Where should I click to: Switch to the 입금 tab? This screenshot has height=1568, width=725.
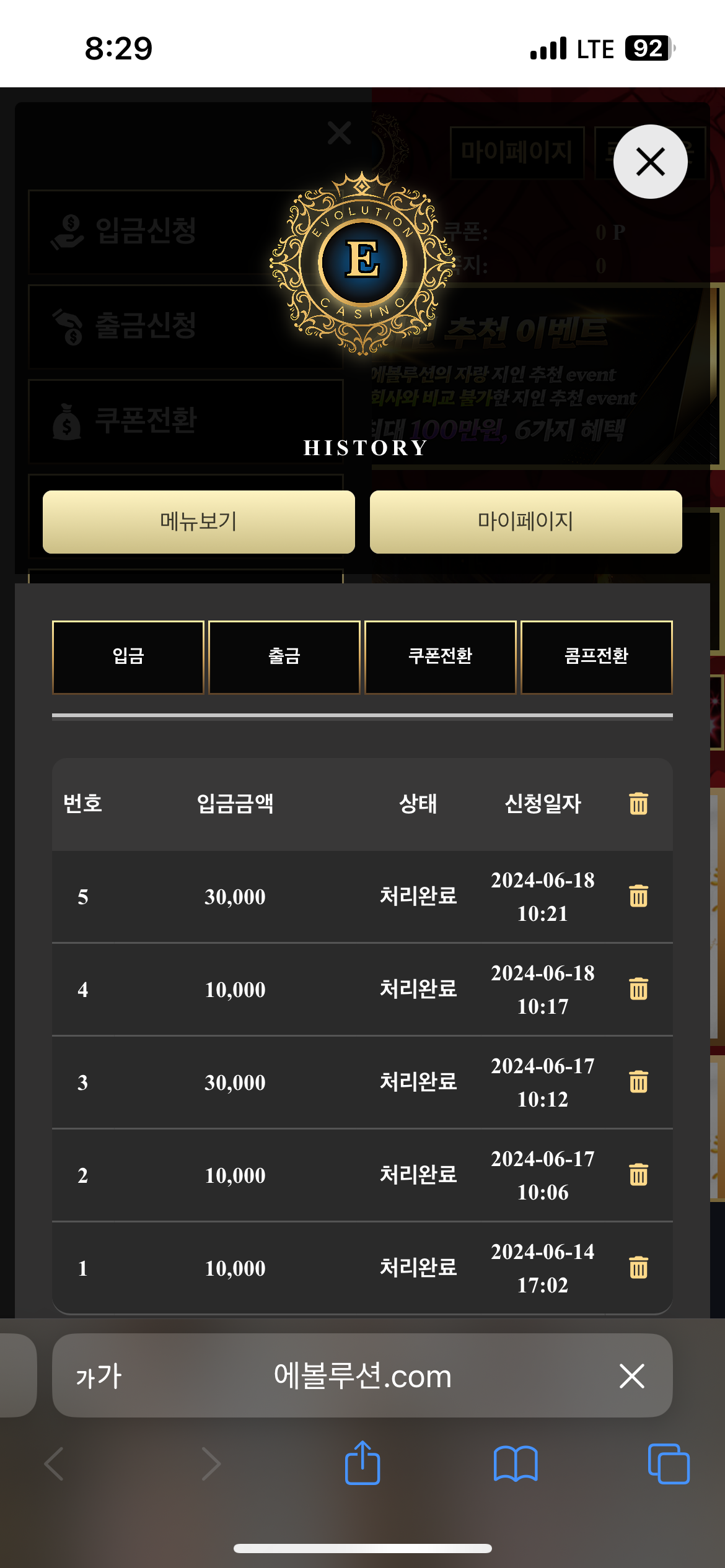128,656
